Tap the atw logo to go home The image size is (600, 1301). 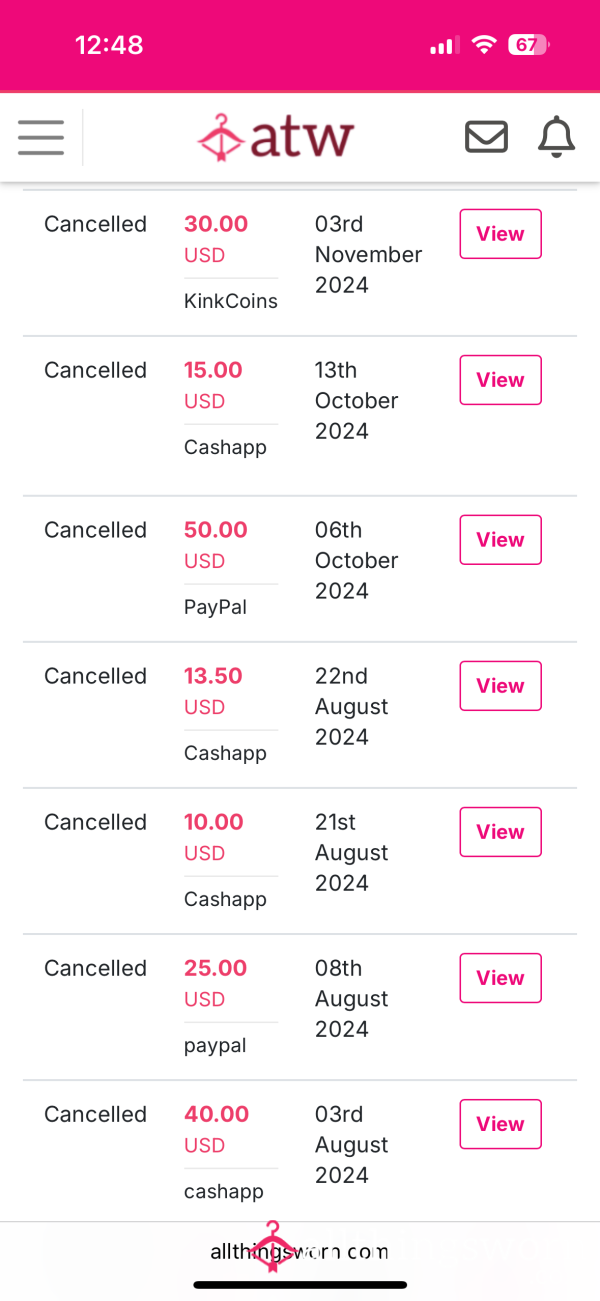276,137
